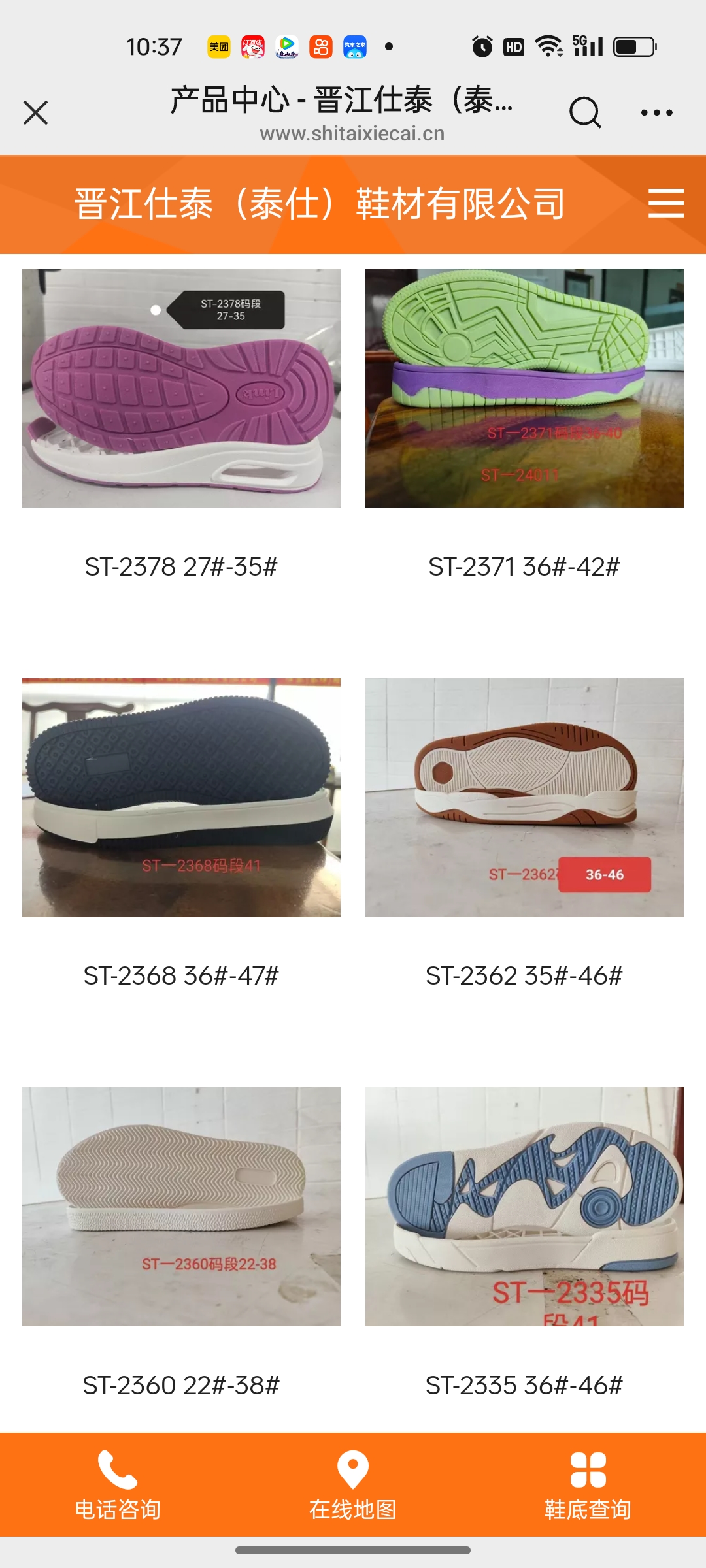
Task: Tap 电话咨询 to call the company
Action: 118,1484
